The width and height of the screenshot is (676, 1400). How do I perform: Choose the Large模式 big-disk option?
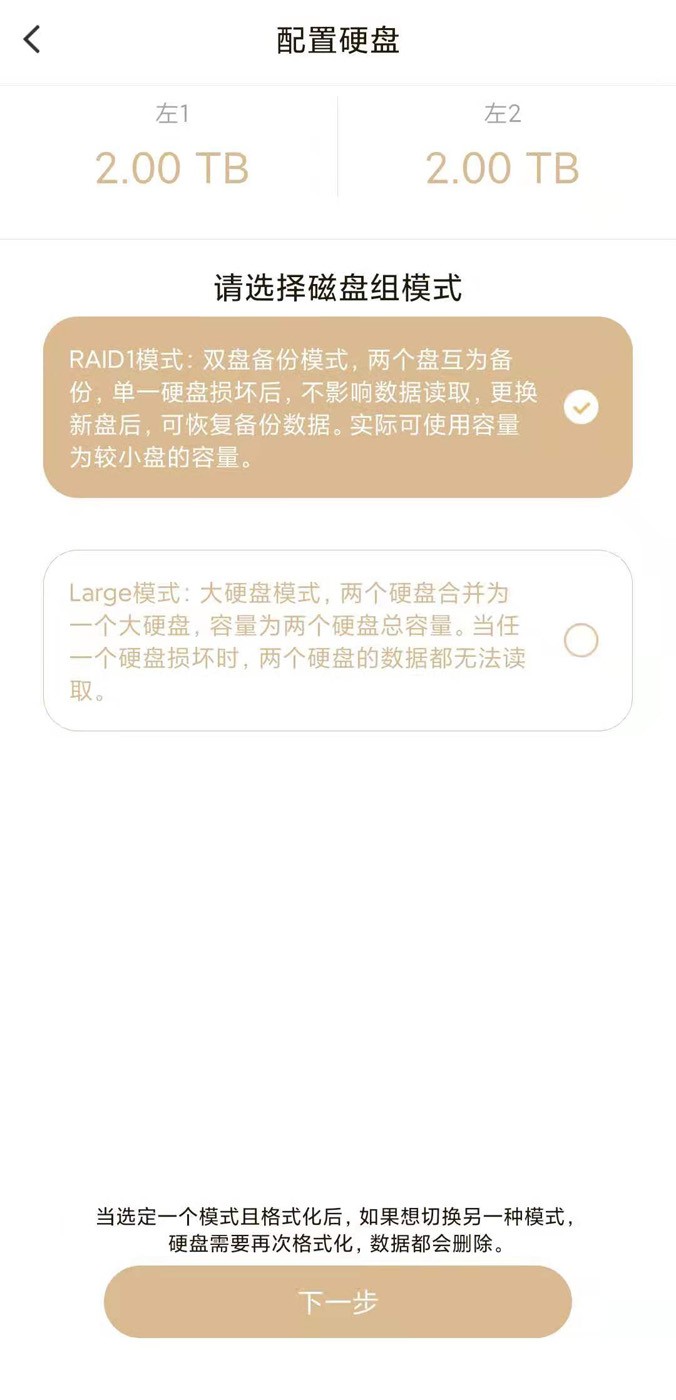(338, 640)
